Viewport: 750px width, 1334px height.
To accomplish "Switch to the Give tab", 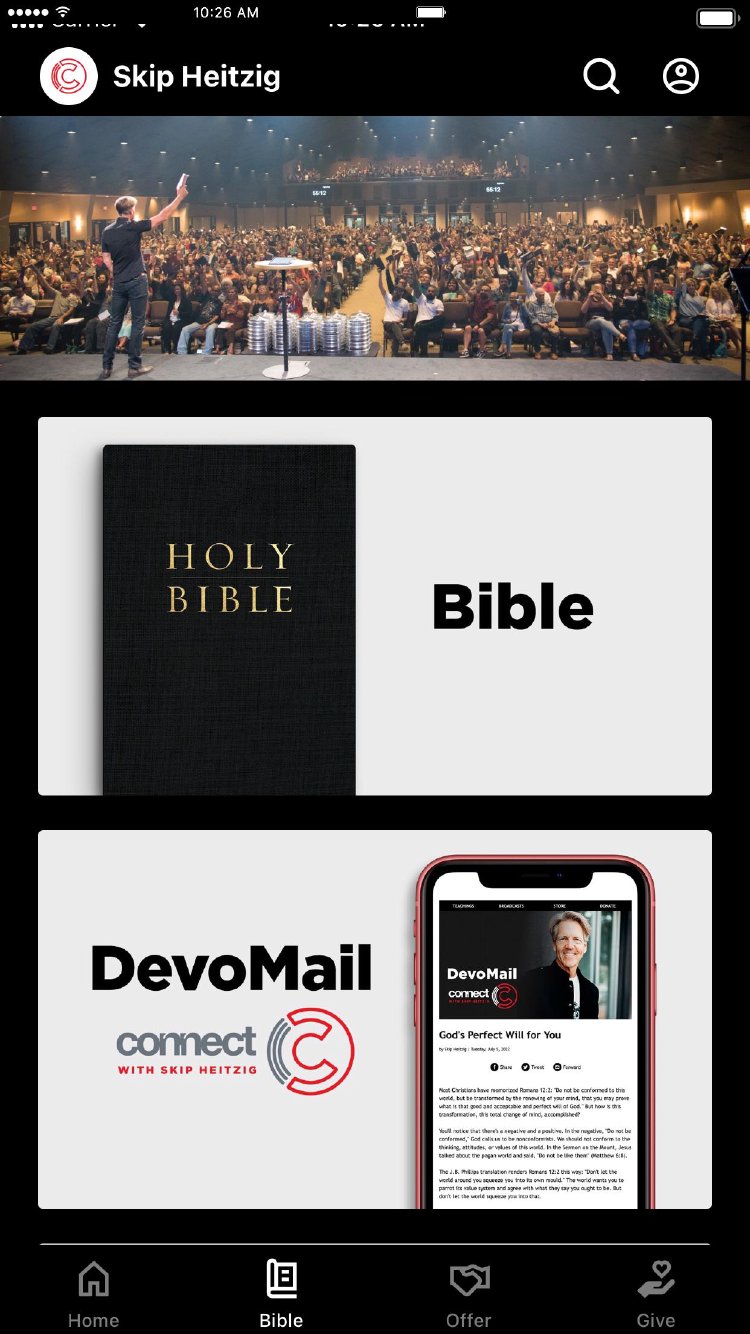I will pyautogui.click(x=656, y=1294).
